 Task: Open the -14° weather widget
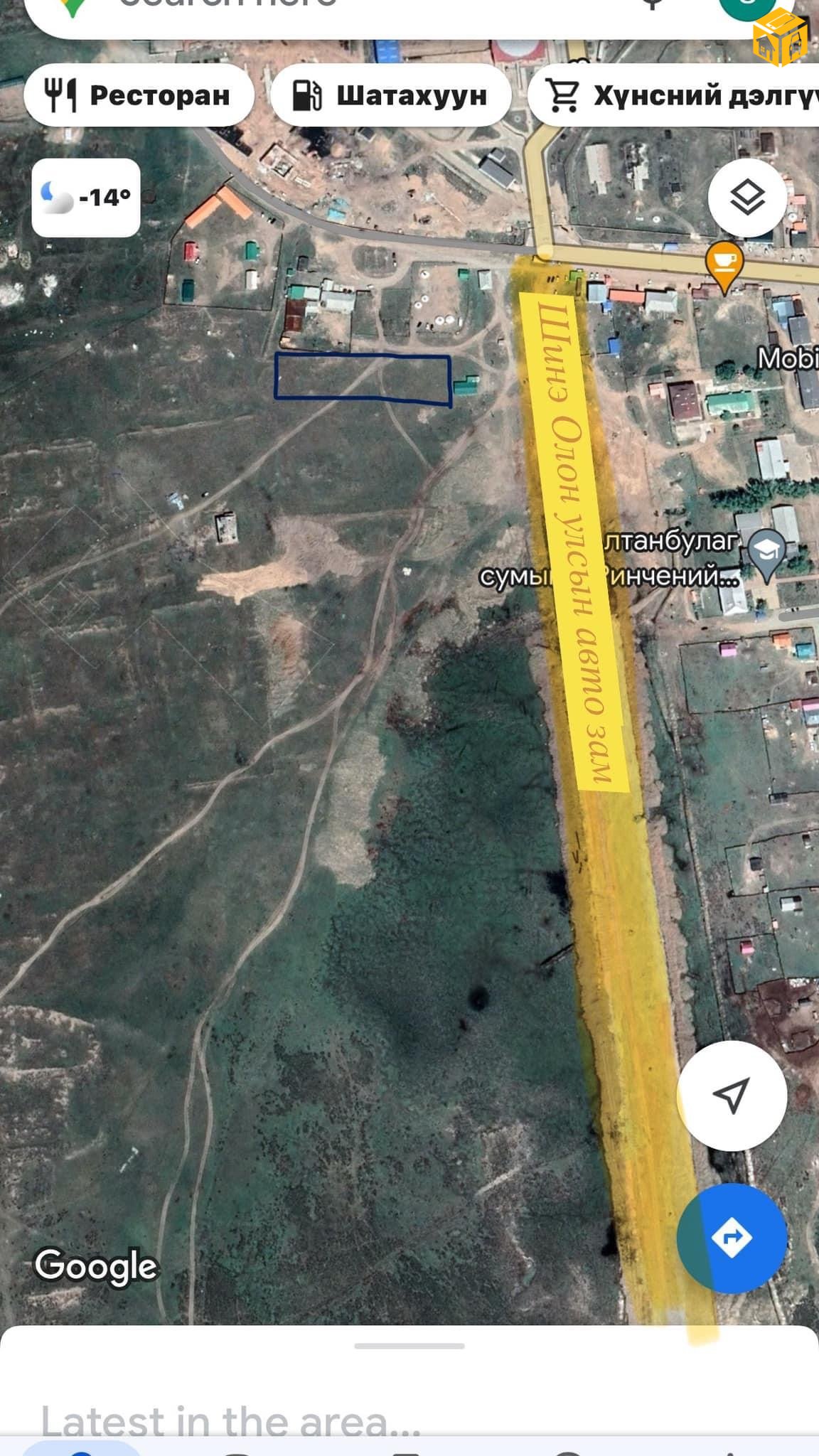pyautogui.click(x=86, y=198)
